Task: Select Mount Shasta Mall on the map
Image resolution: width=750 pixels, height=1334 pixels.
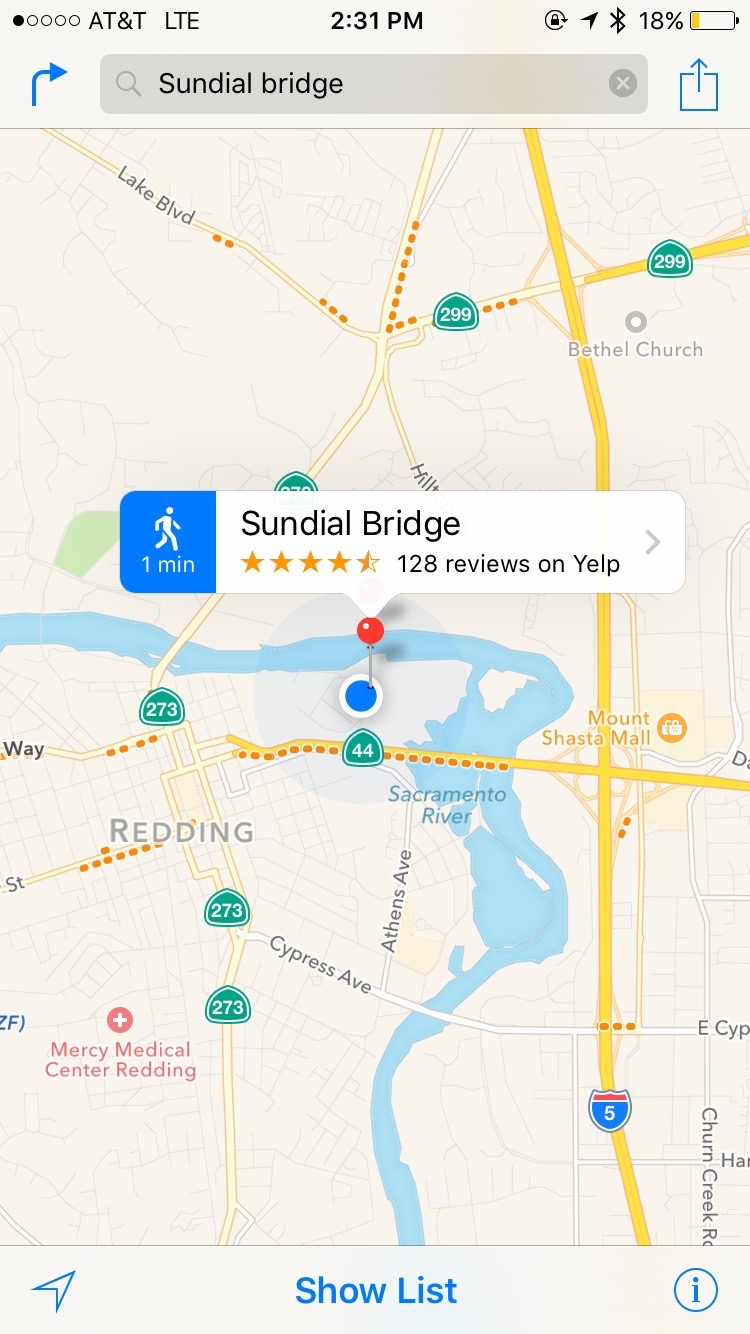Action: pos(671,728)
